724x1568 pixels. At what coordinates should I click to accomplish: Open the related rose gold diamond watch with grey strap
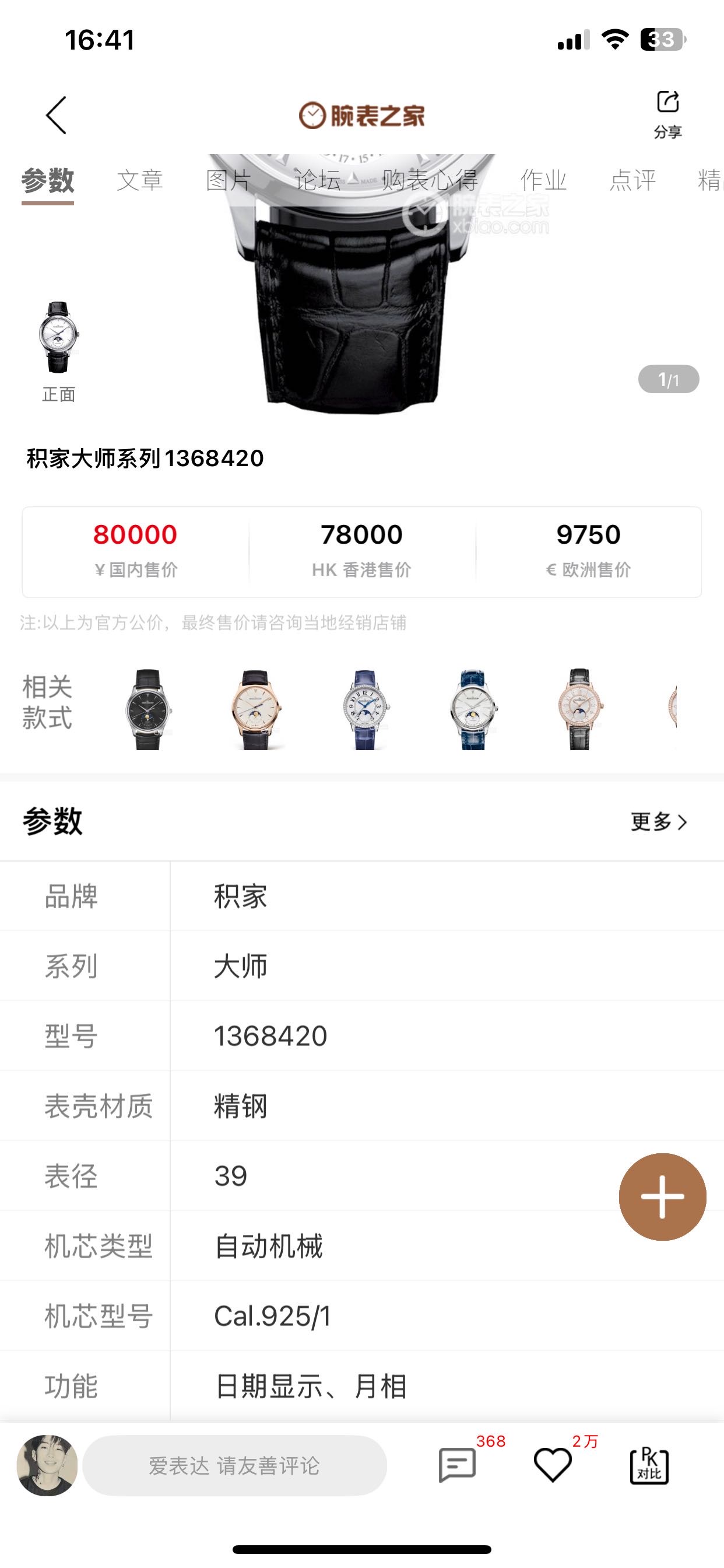[580, 709]
